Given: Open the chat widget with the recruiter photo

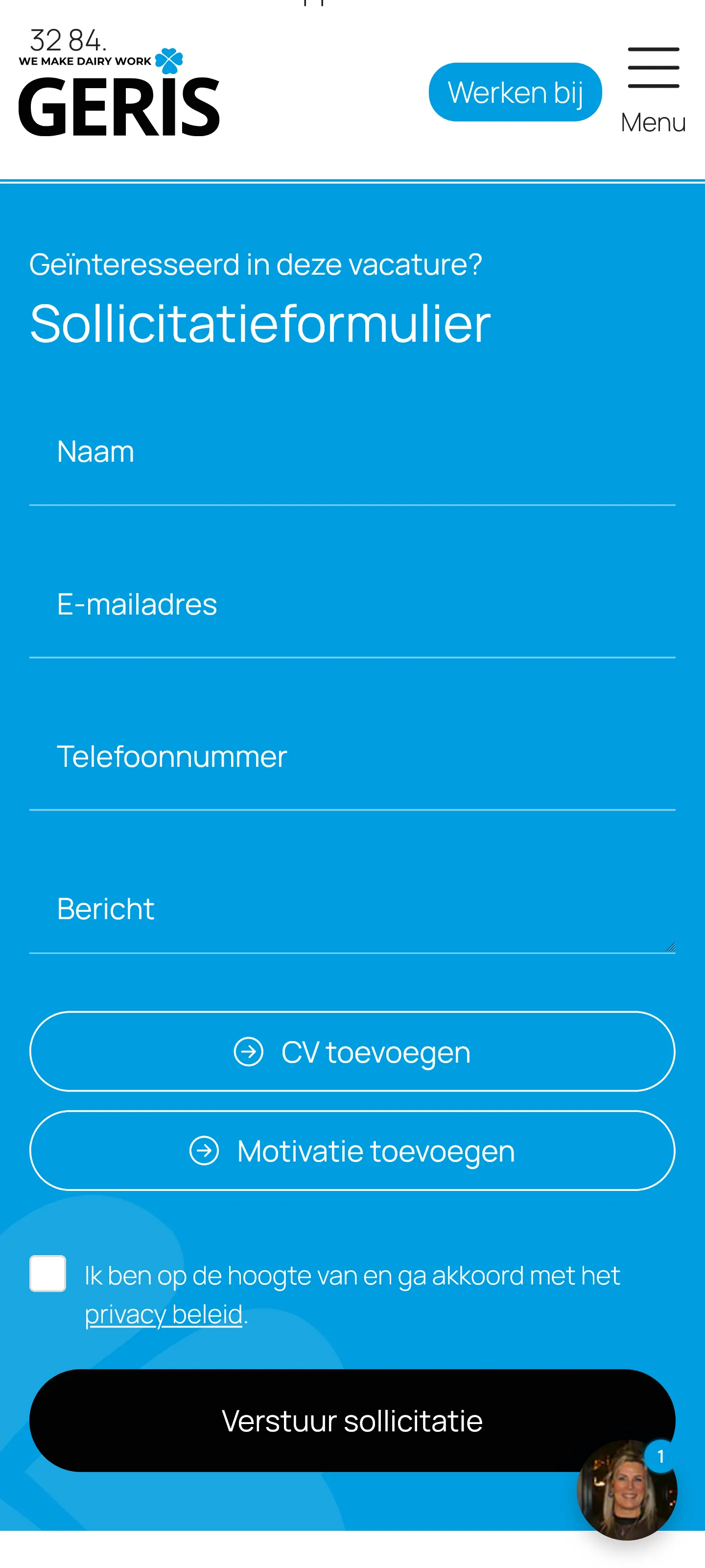Looking at the screenshot, I should [628, 1490].
